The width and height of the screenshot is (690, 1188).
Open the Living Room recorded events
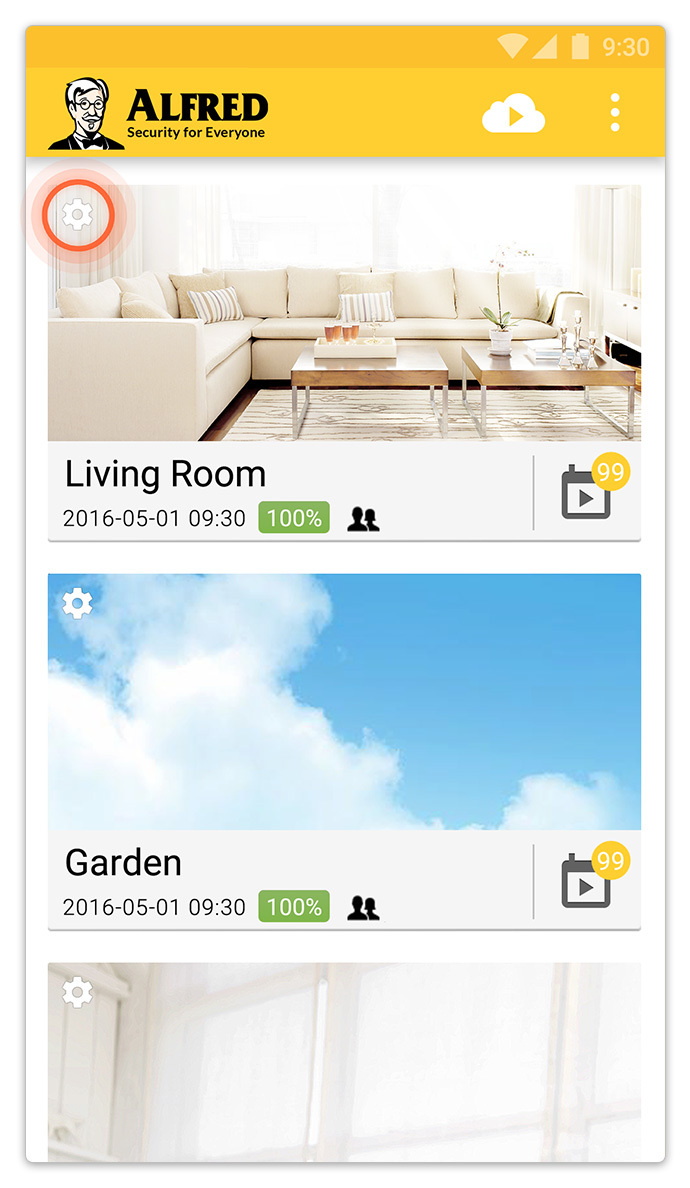588,491
